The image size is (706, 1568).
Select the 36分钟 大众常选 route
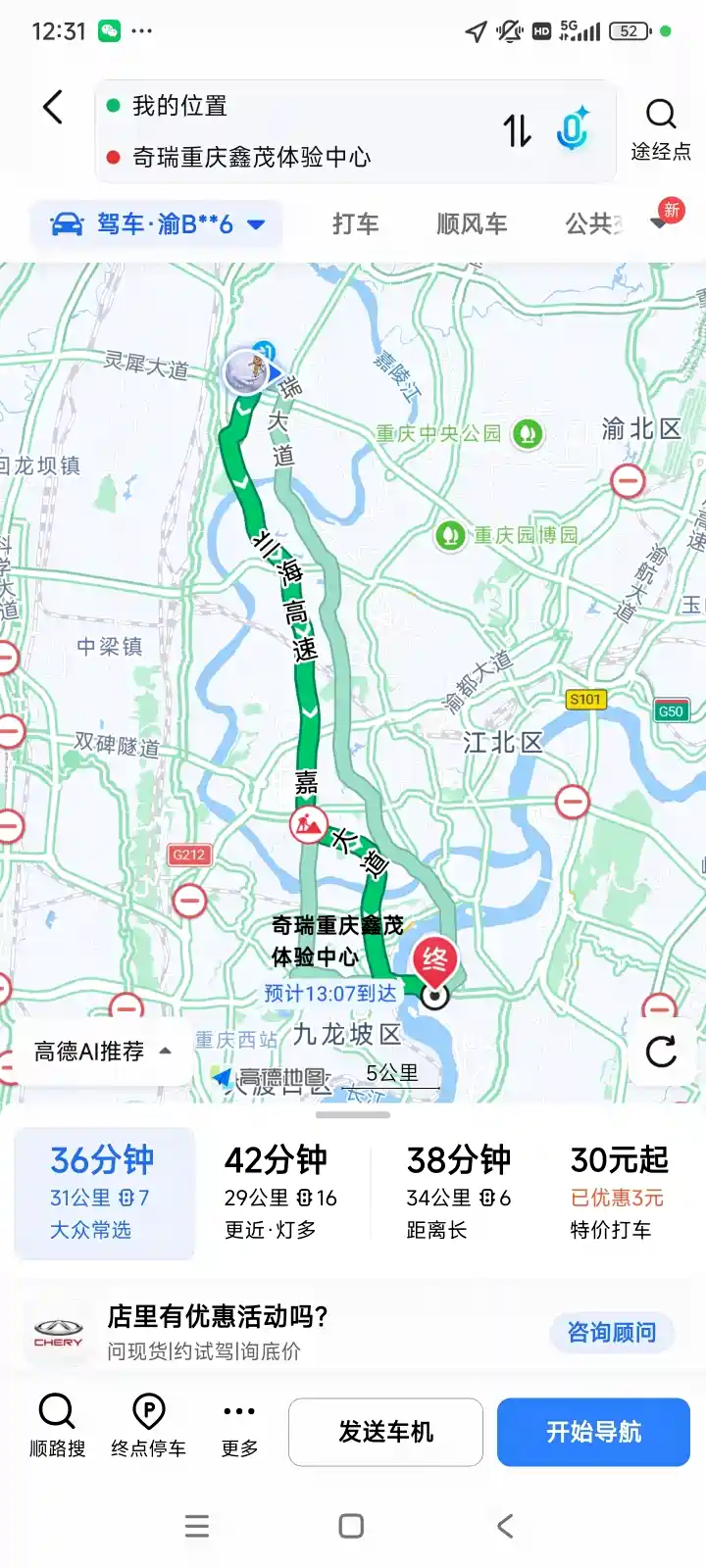click(103, 1193)
